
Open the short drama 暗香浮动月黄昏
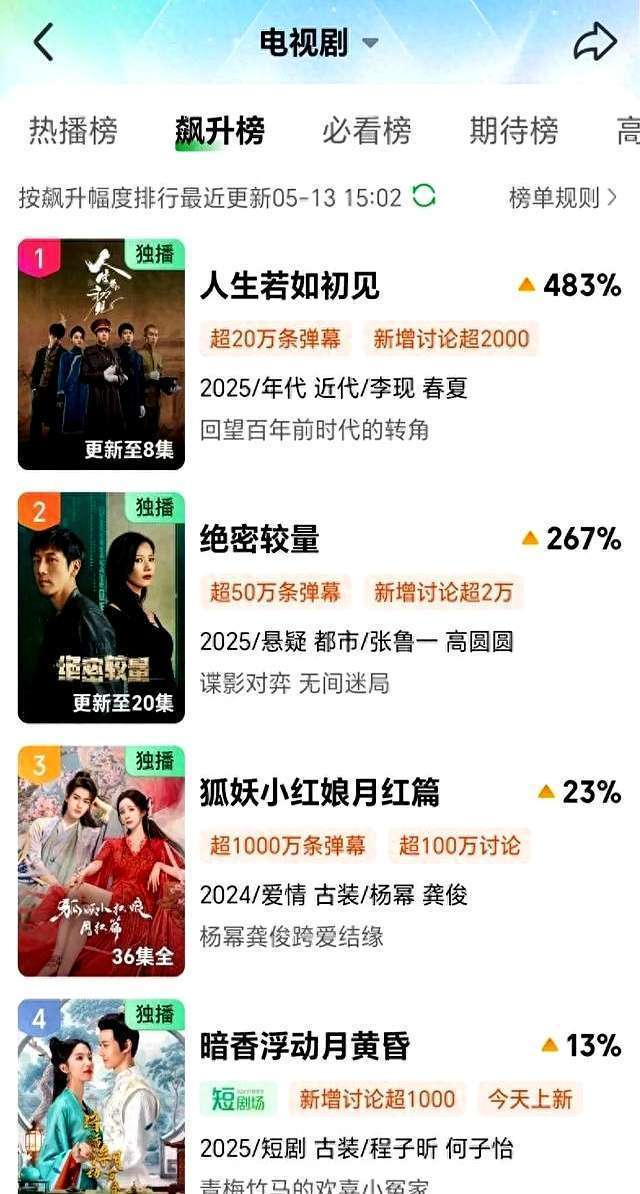(305, 1047)
